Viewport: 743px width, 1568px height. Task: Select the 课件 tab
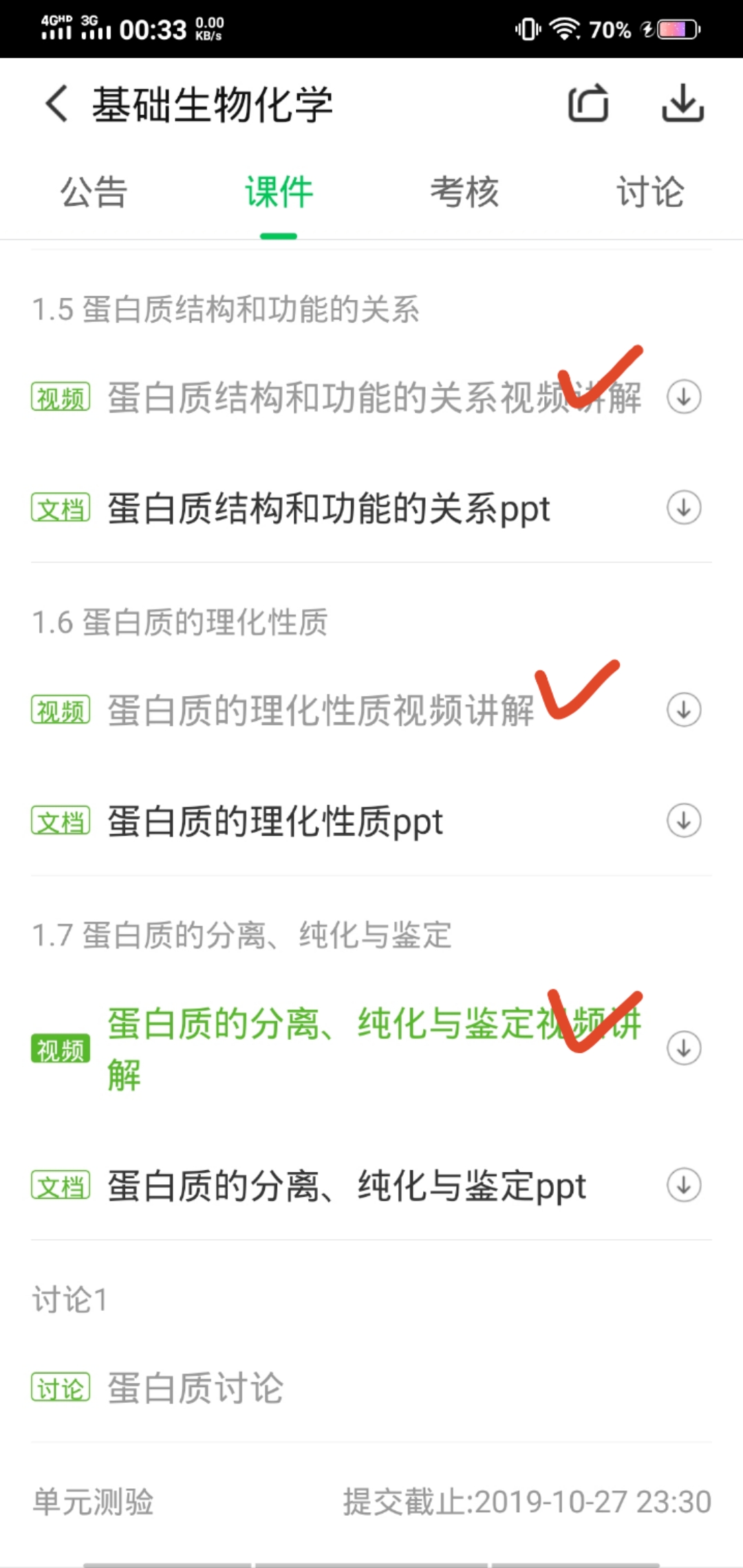click(279, 192)
